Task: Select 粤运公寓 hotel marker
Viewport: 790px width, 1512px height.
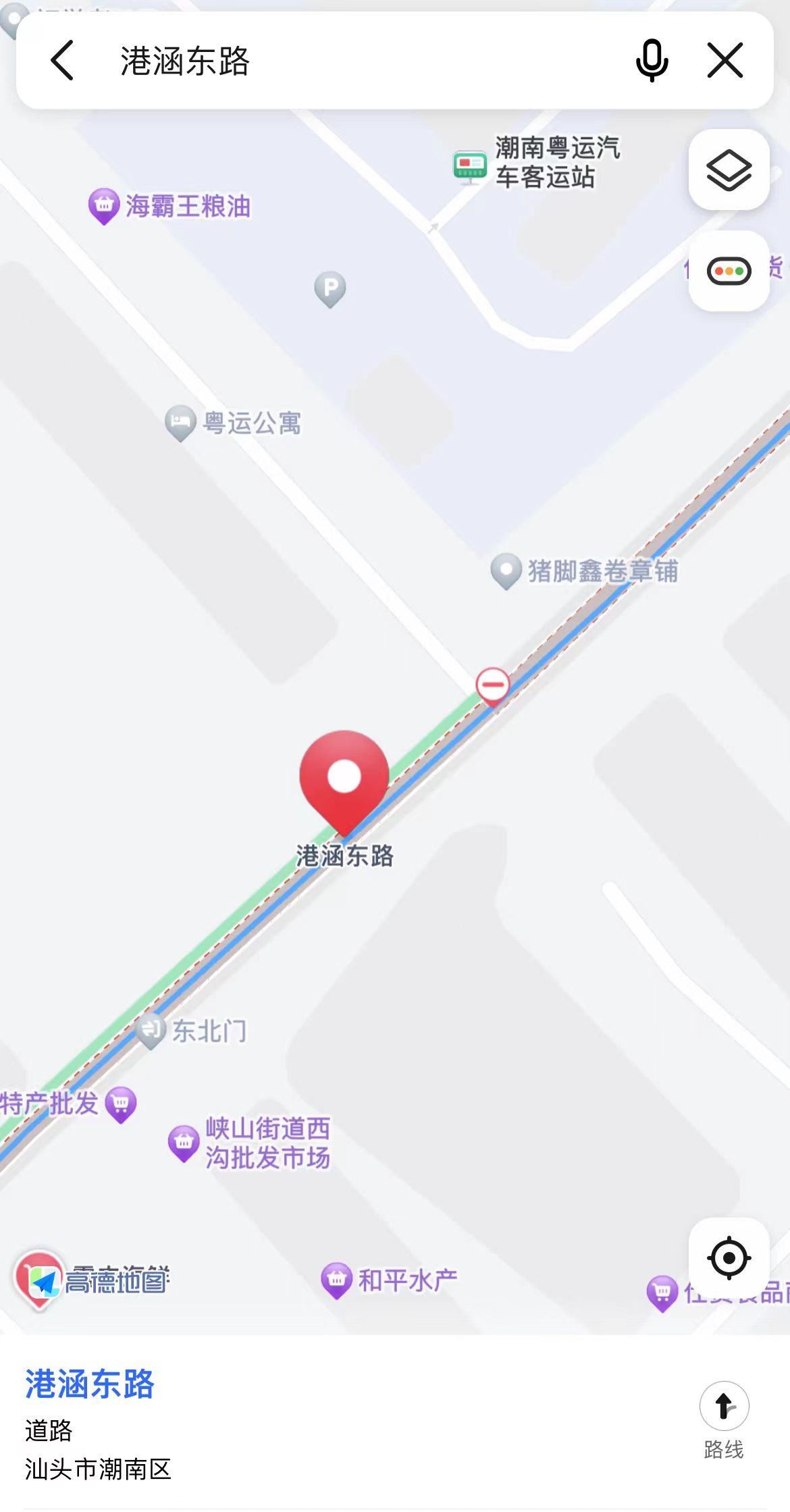Action: (x=180, y=423)
